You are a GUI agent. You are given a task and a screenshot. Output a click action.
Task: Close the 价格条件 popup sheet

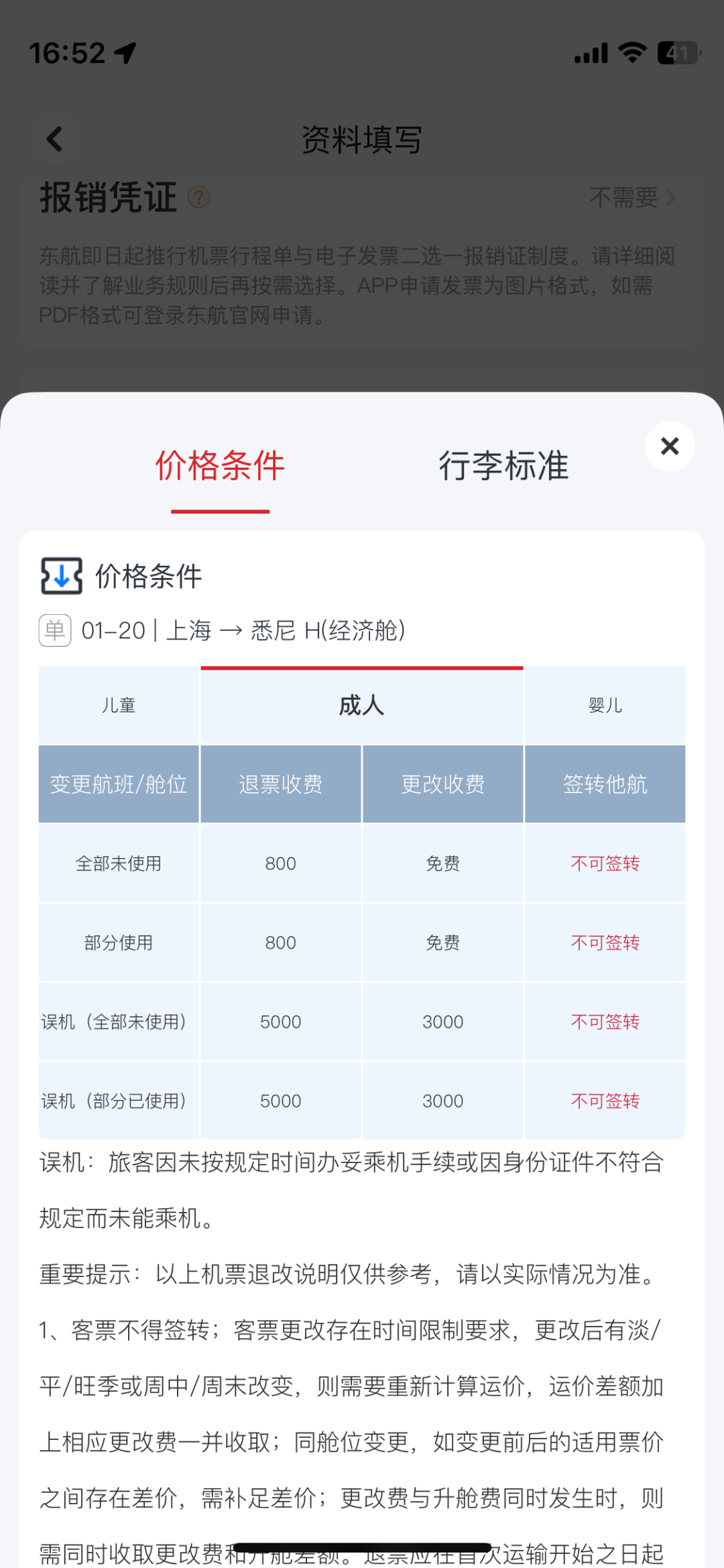tap(669, 446)
